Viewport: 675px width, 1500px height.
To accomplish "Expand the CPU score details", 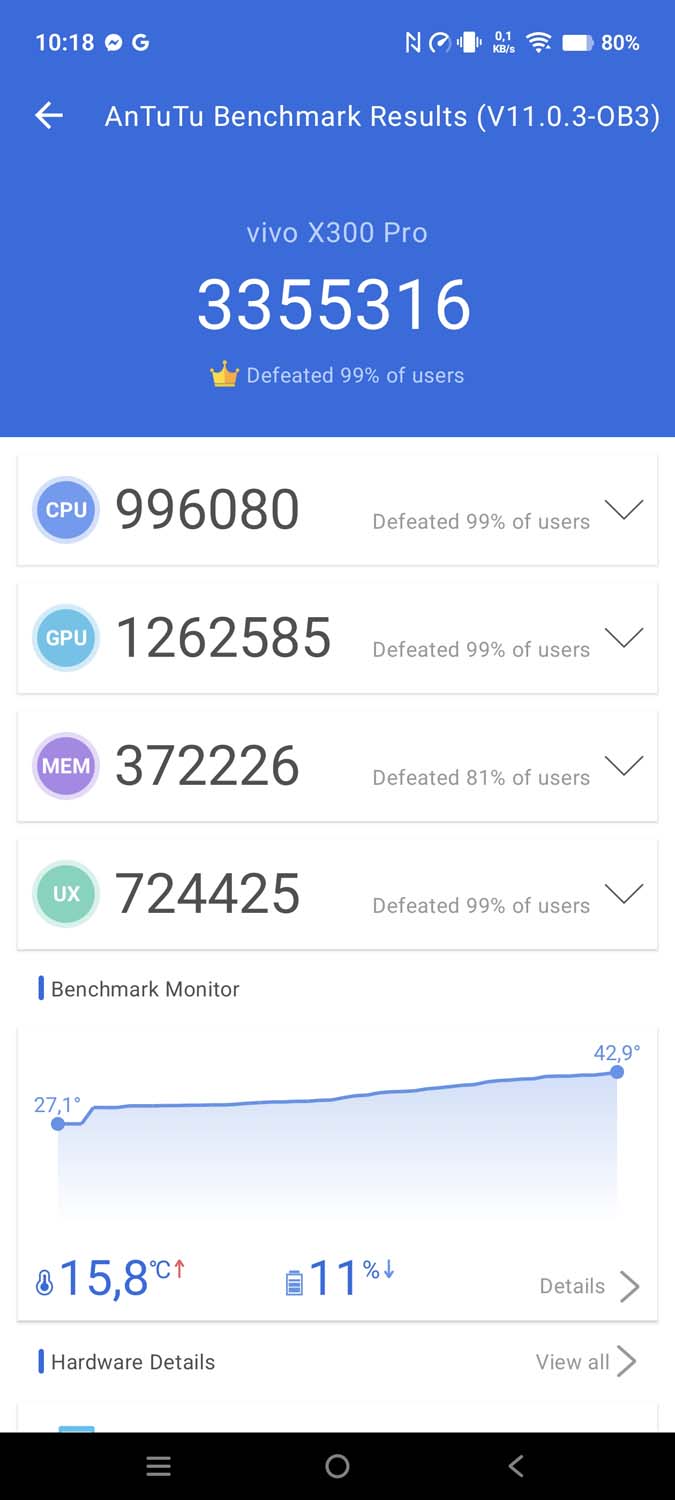I will click(624, 510).
